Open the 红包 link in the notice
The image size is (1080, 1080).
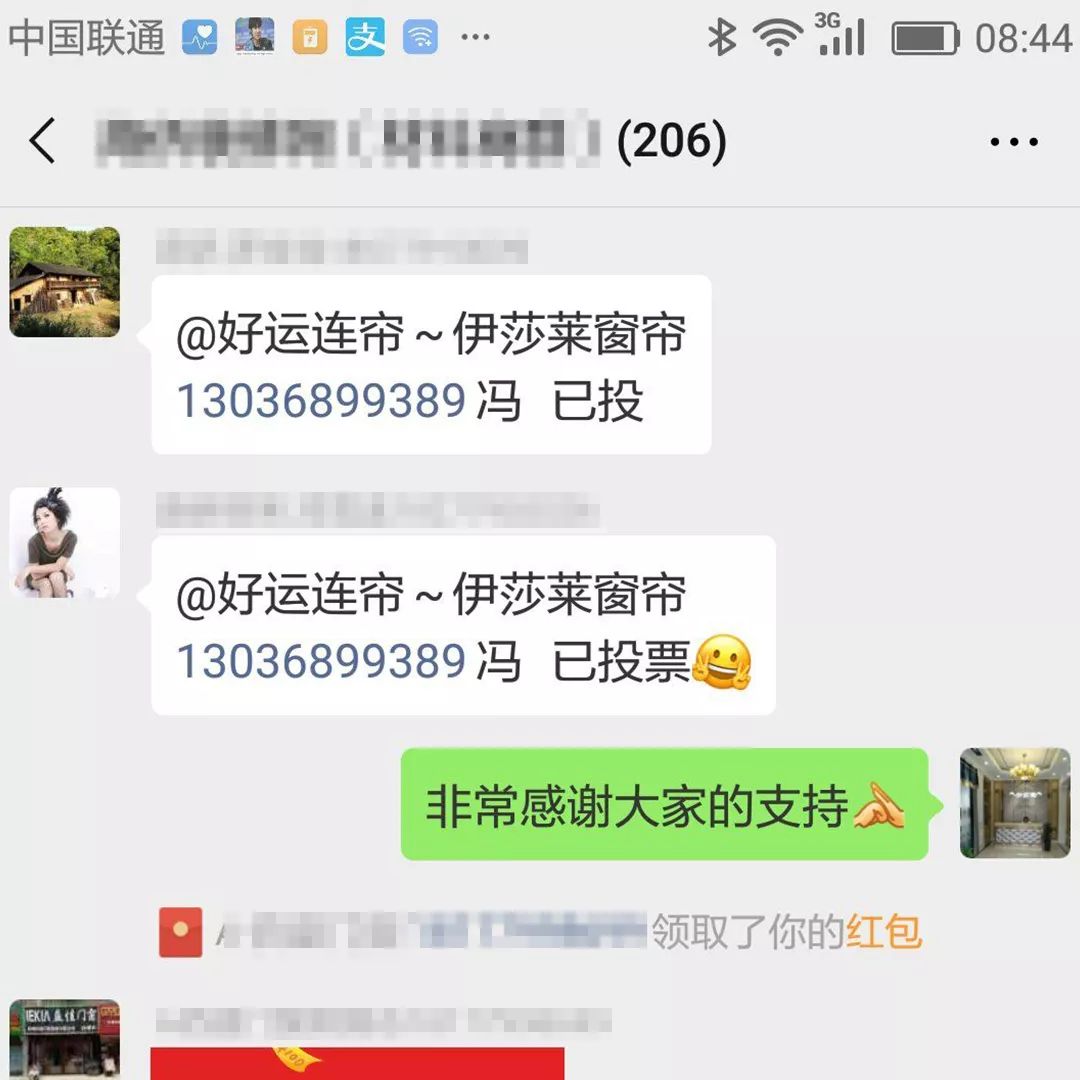click(883, 932)
